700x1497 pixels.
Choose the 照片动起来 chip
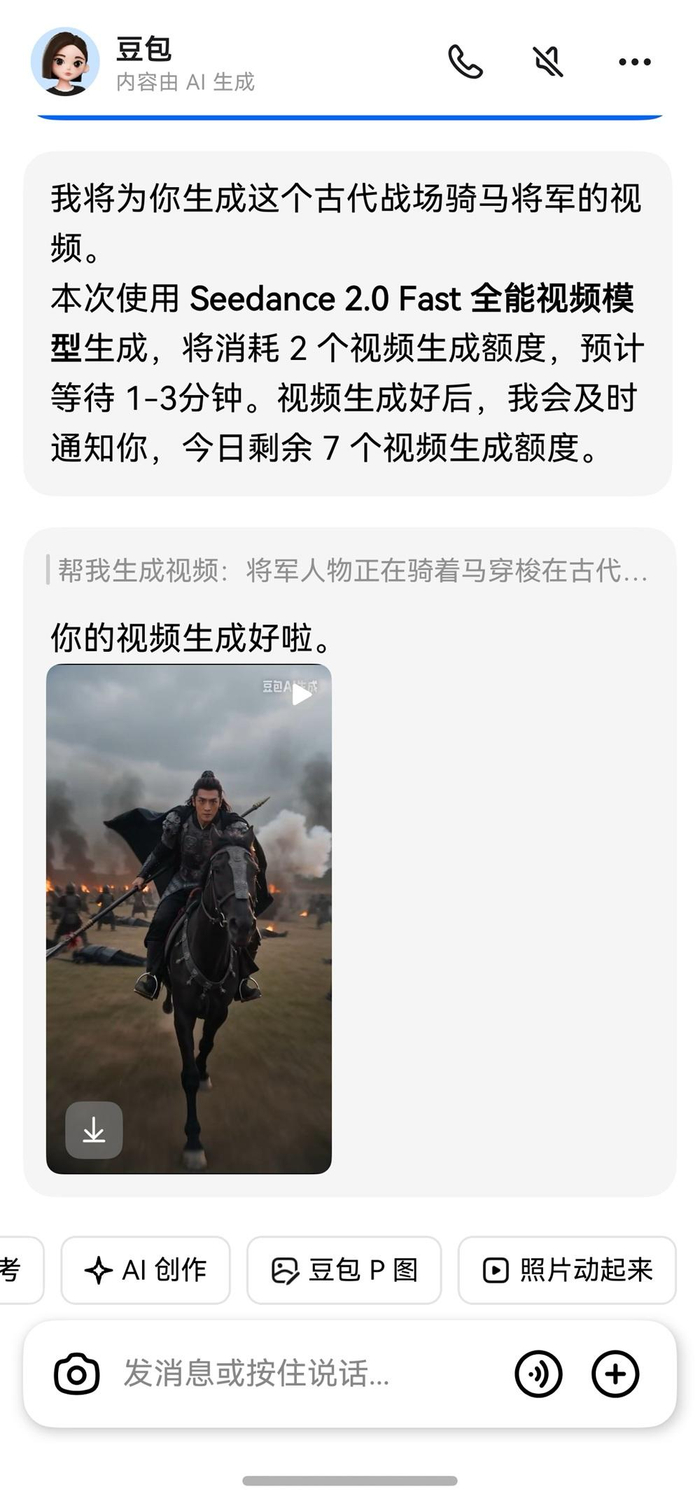tap(567, 1270)
